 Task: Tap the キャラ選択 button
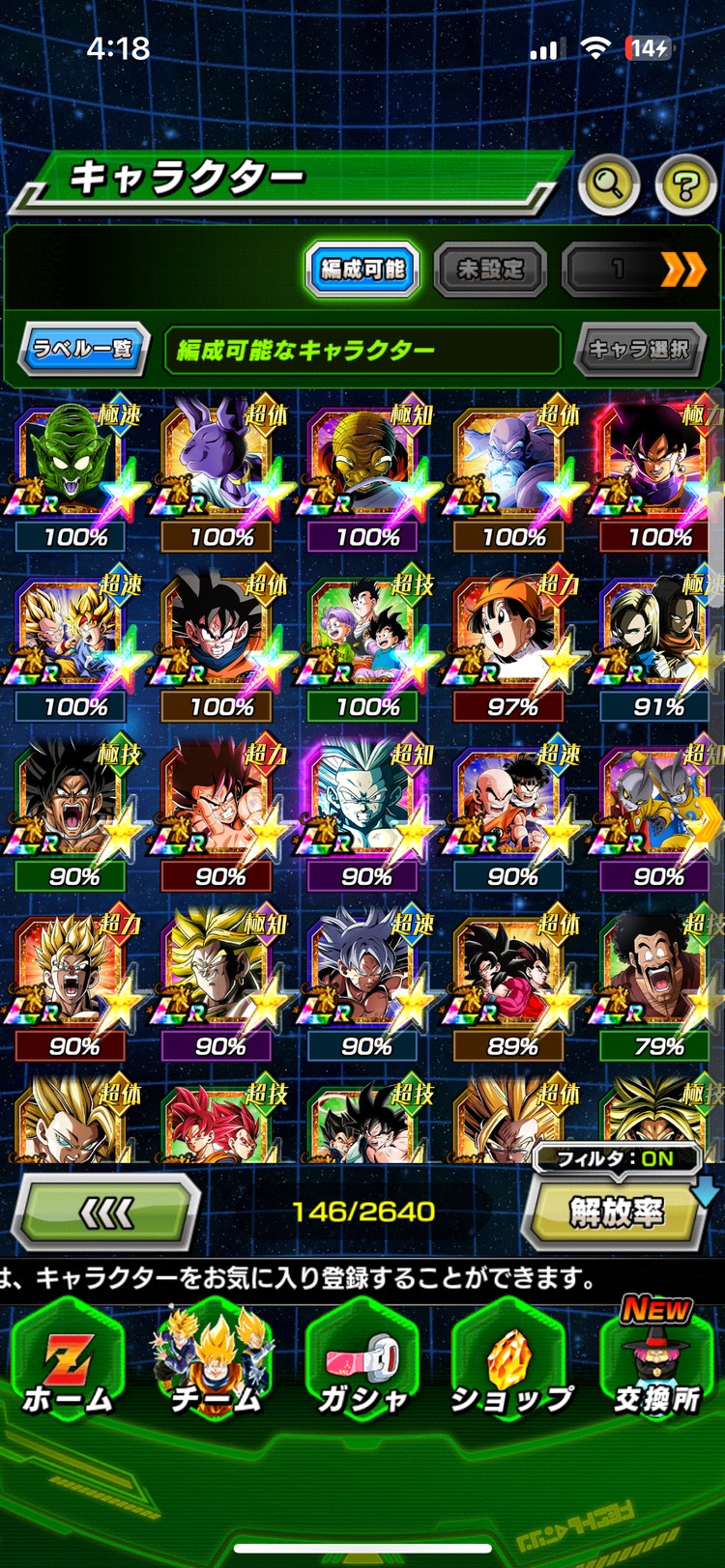[639, 349]
